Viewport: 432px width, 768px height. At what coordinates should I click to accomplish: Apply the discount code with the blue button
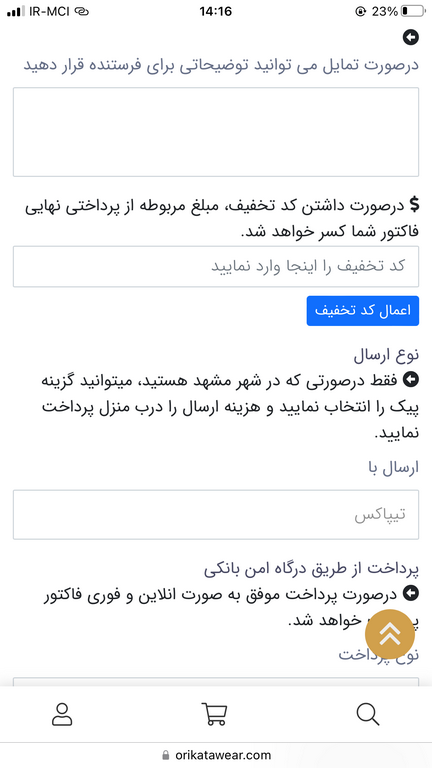(362, 311)
